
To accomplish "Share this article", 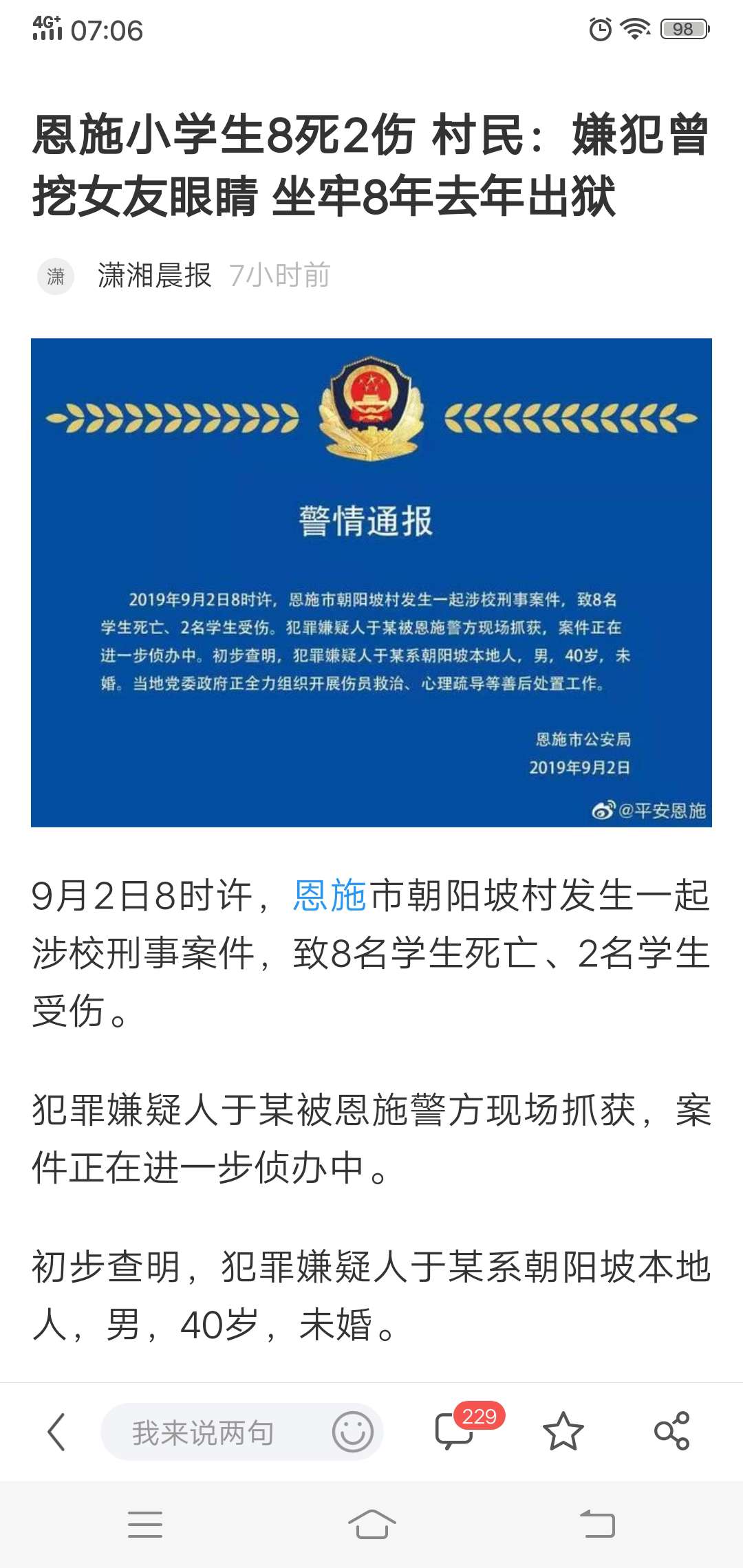I will [x=671, y=1432].
